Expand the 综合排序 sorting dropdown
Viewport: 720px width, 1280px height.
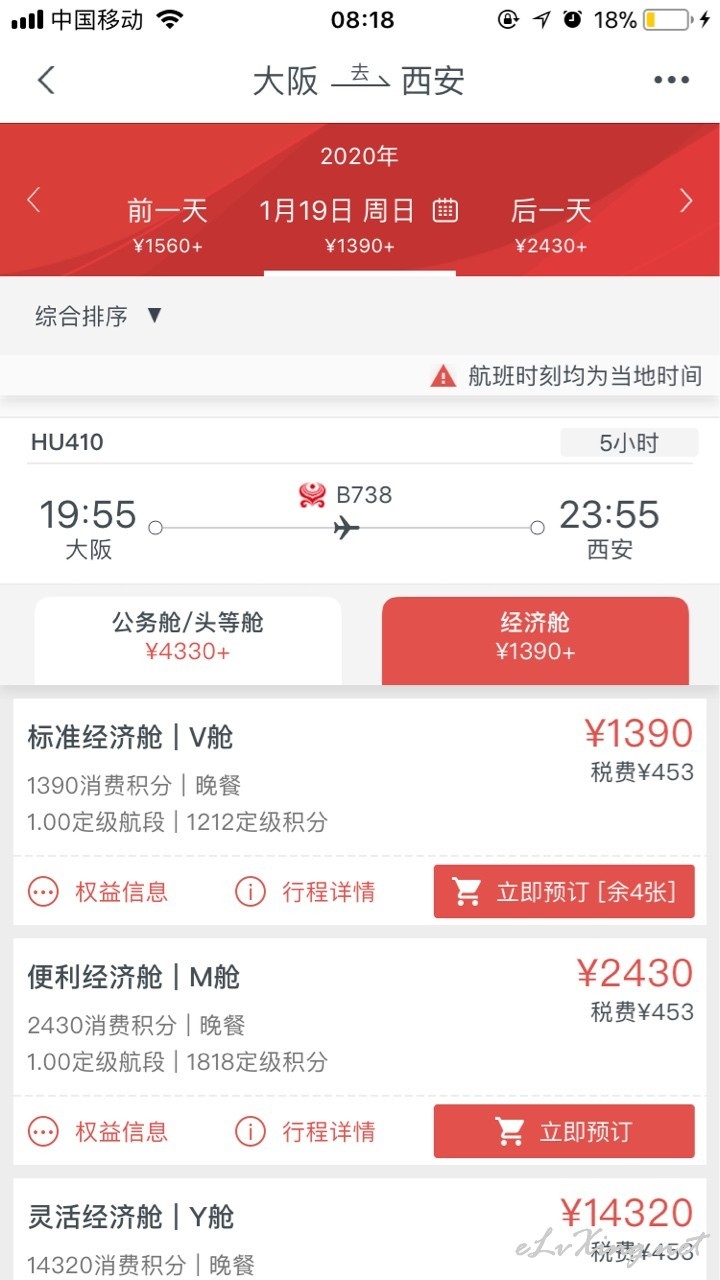pyautogui.click(x=98, y=316)
